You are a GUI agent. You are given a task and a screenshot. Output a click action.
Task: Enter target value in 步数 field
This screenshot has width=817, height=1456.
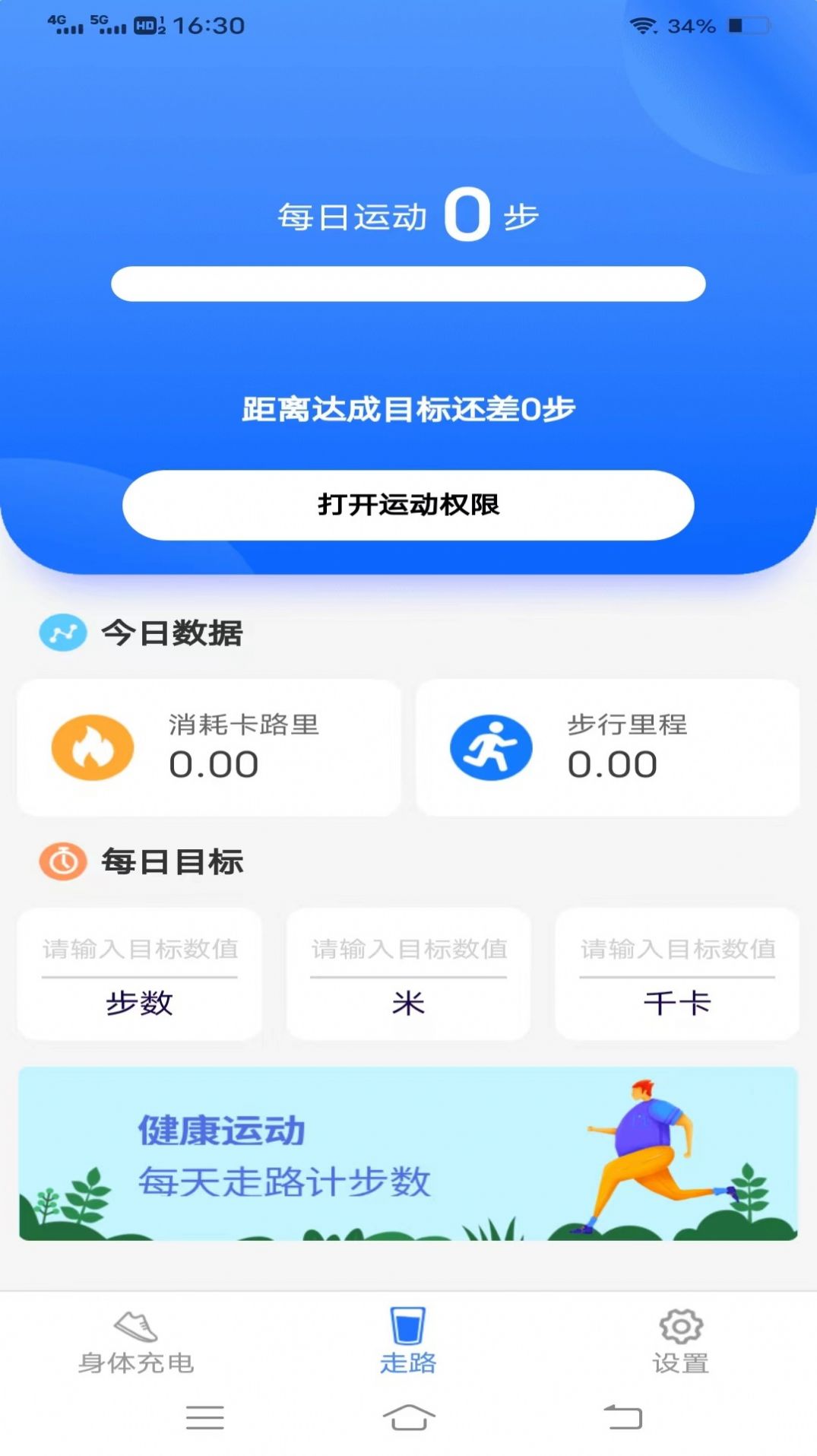point(140,949)
